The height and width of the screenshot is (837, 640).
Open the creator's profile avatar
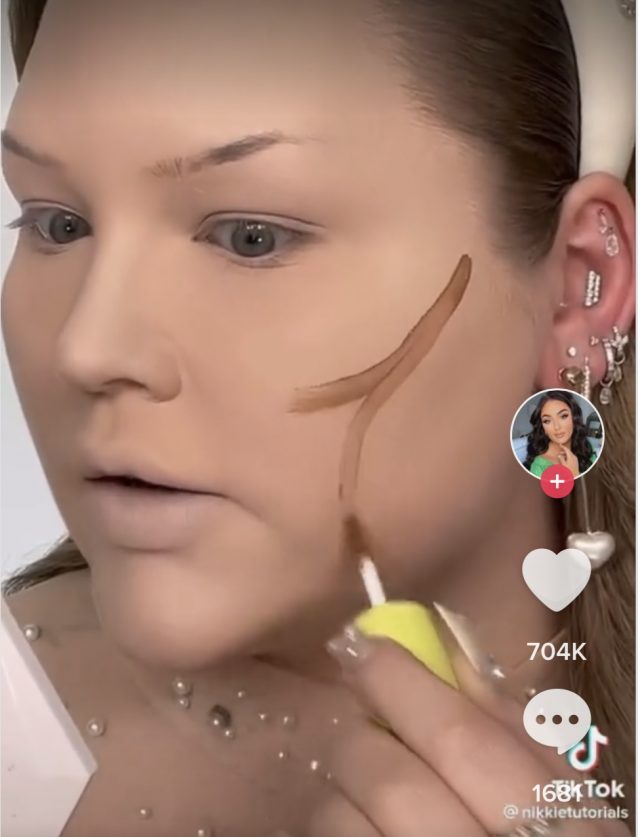coord(557,433)
